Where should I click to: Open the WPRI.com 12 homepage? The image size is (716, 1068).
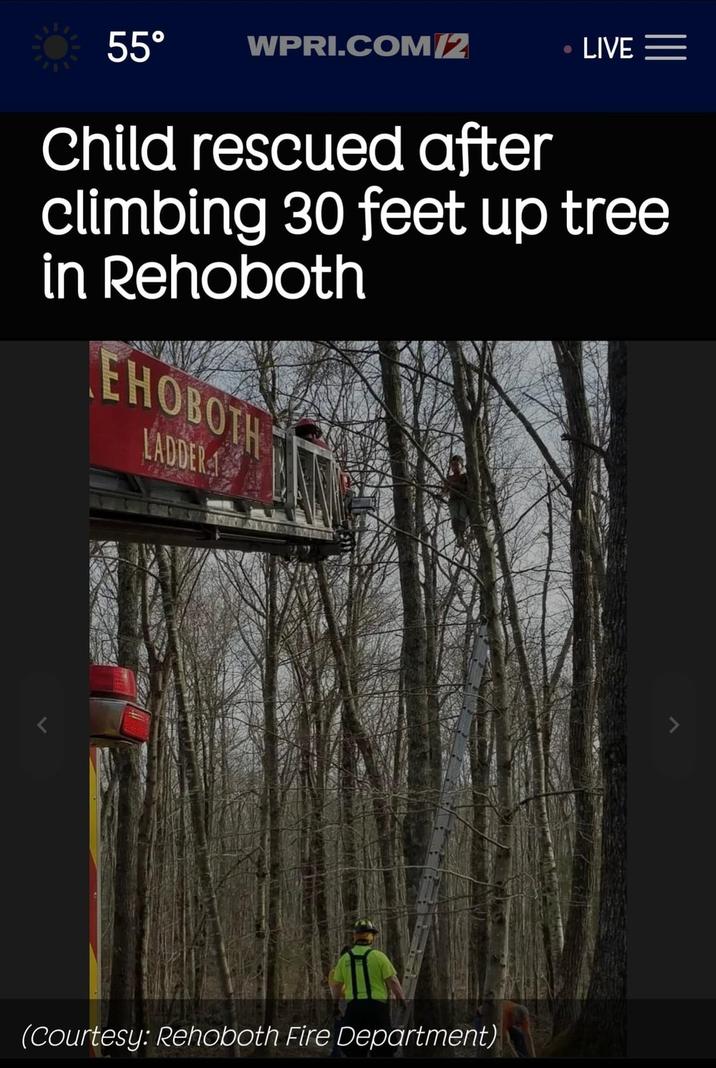[358, 47]
